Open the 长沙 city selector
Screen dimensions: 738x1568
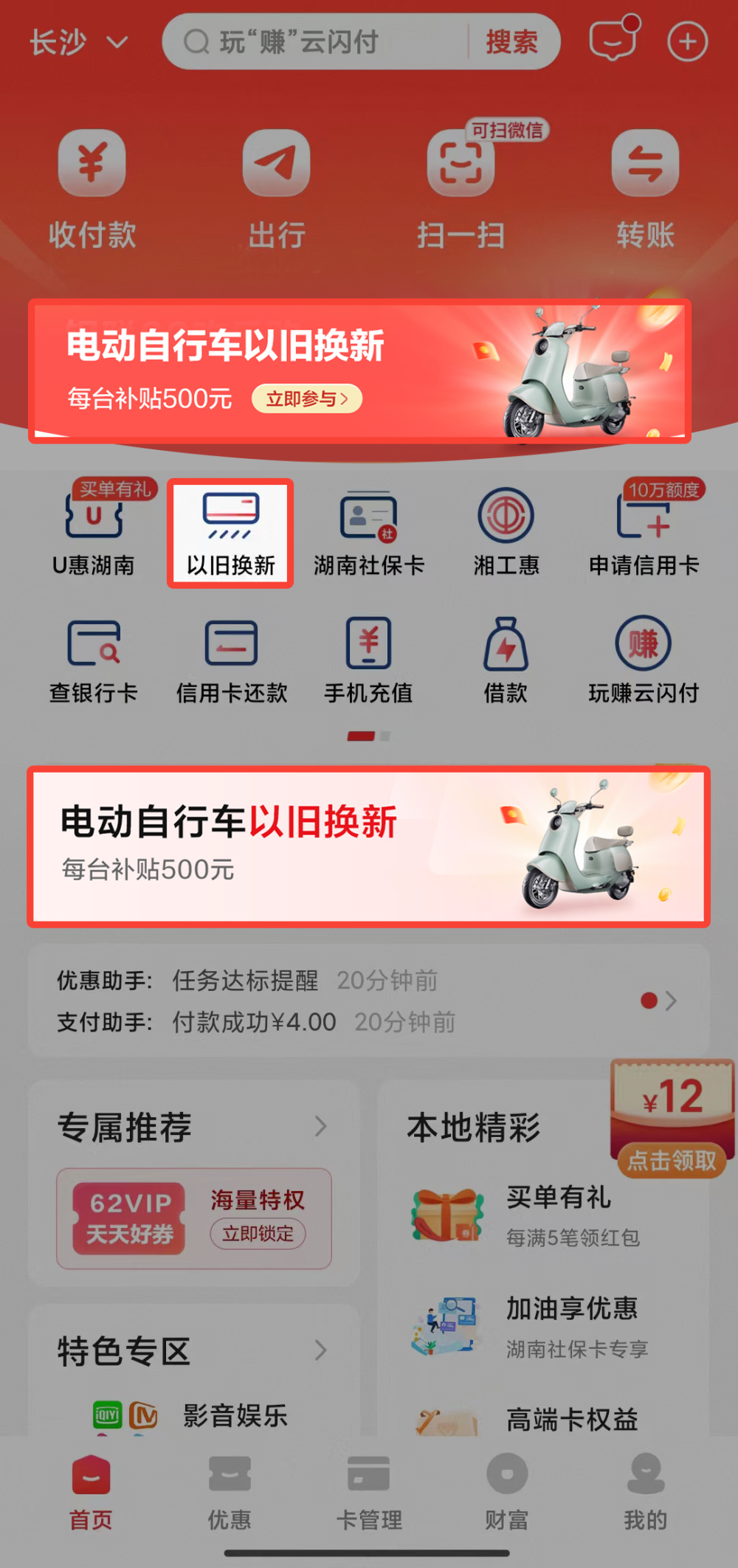77,42
